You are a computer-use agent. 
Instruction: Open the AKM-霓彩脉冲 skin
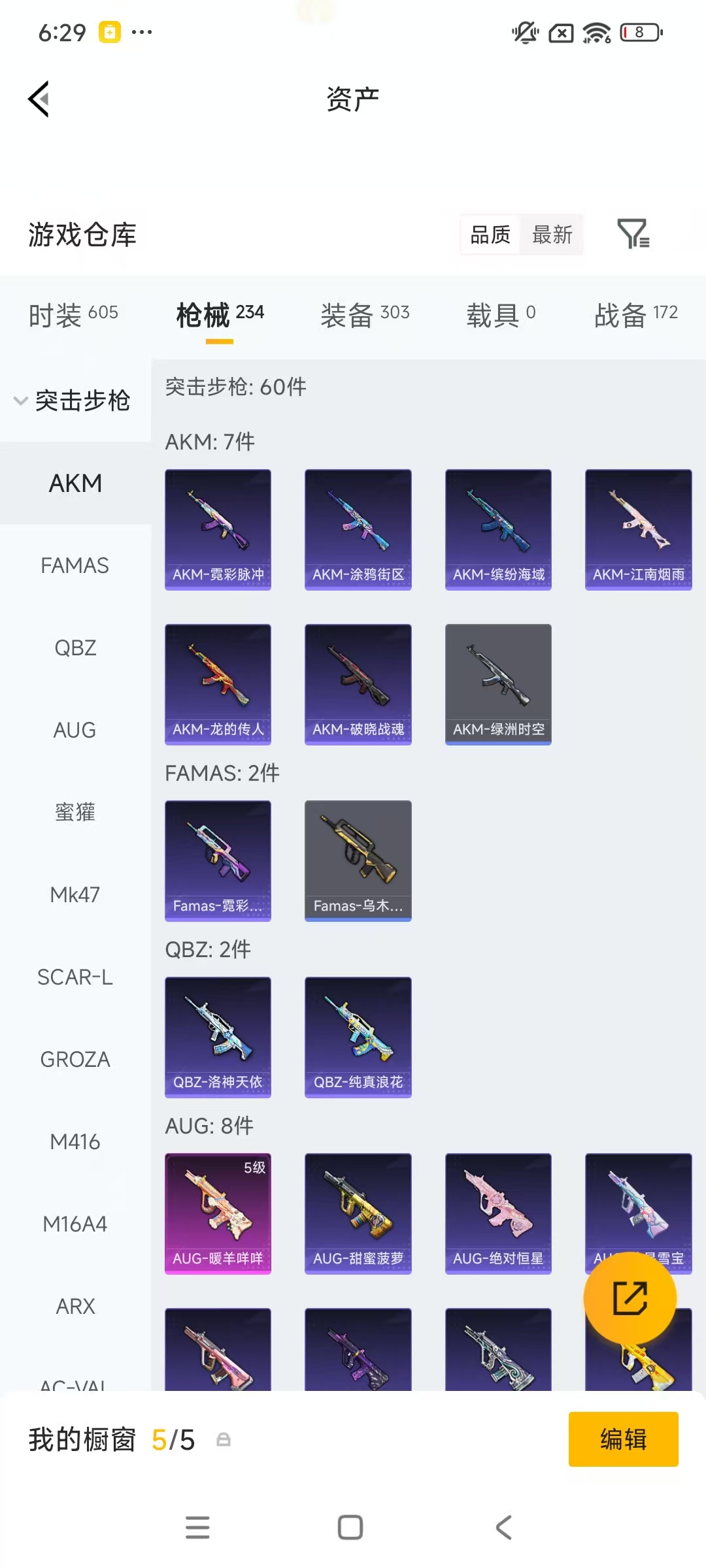coord(218,529)
